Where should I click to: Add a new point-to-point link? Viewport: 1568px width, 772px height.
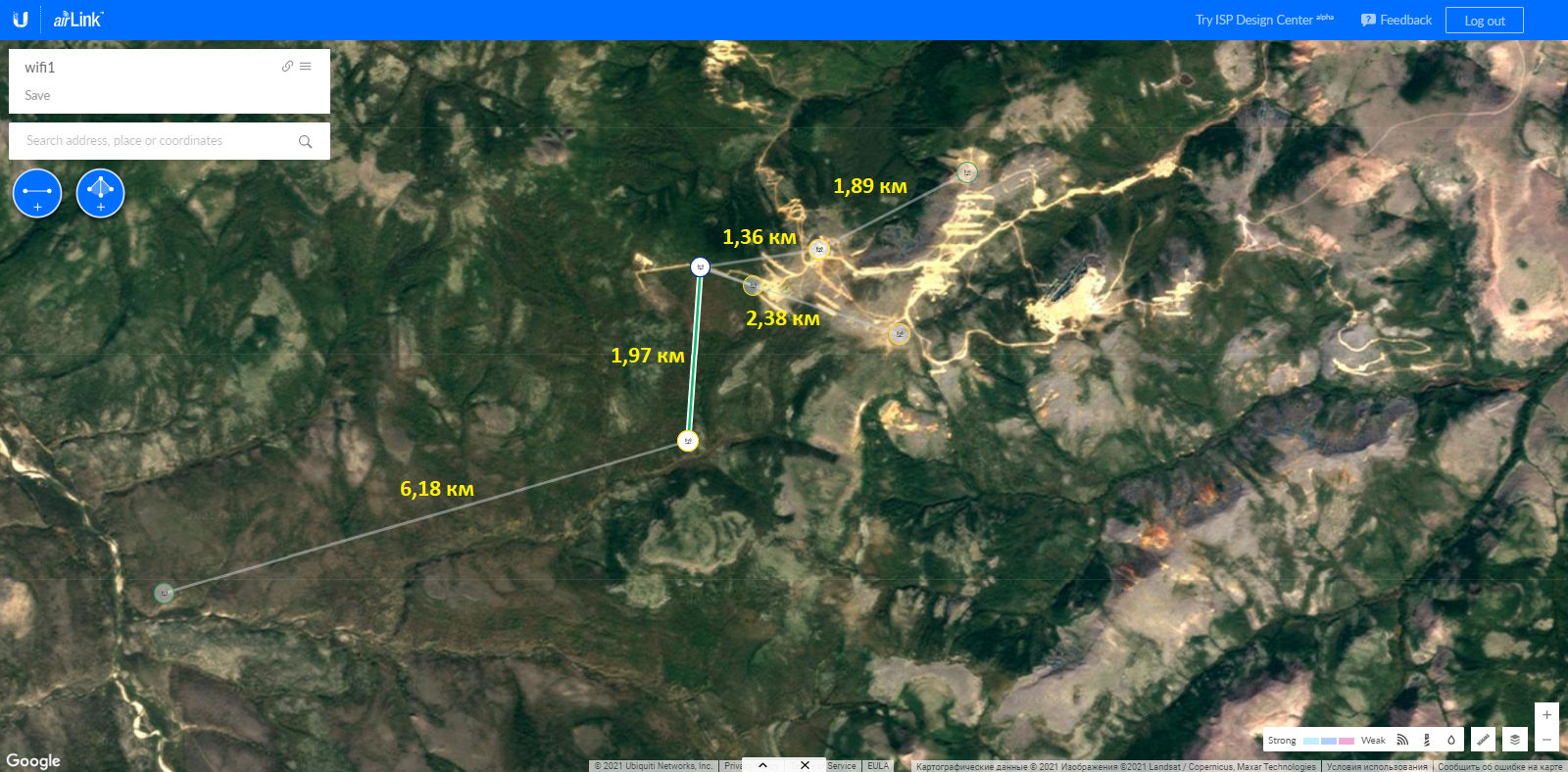(x=37, y=193)
